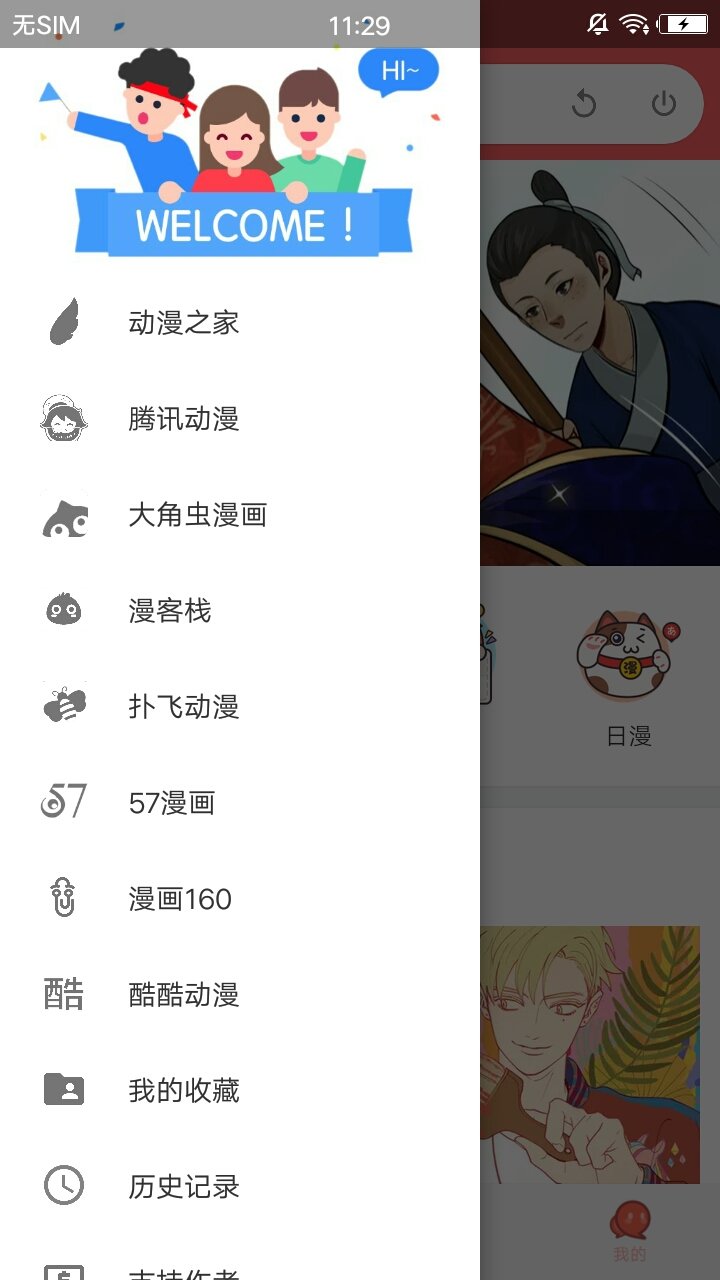Select 57漫画 from the list
This screenshot has height=1280, width=720.
tap(172, 803)
